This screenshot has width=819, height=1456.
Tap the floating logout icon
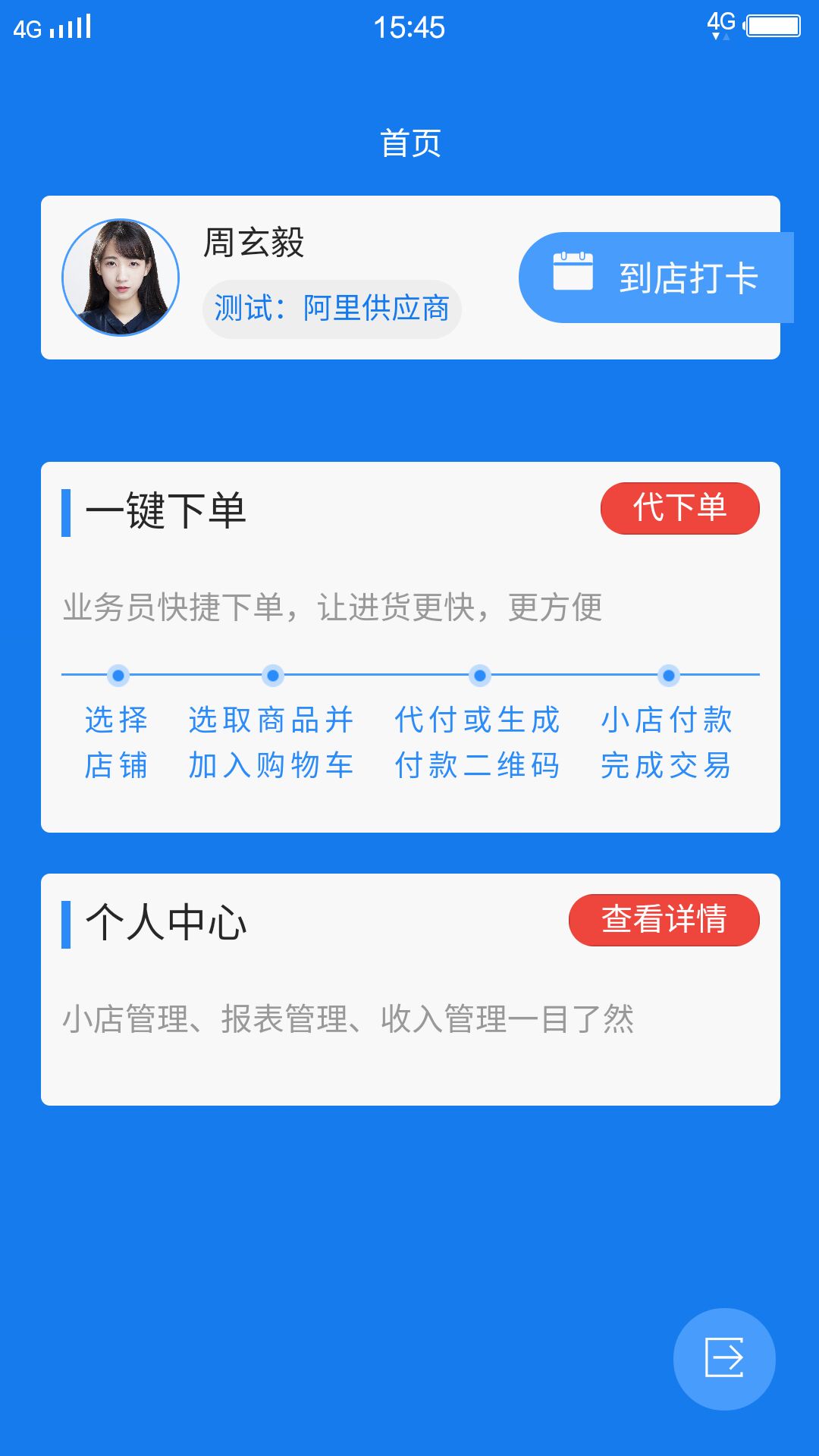724,1359
